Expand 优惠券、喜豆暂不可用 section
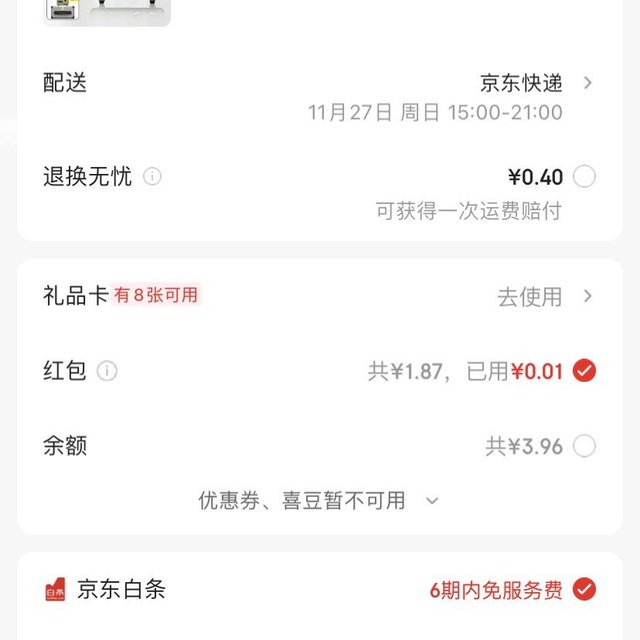The height and width of the screenshot is (640, 640). tap(318, 500)
